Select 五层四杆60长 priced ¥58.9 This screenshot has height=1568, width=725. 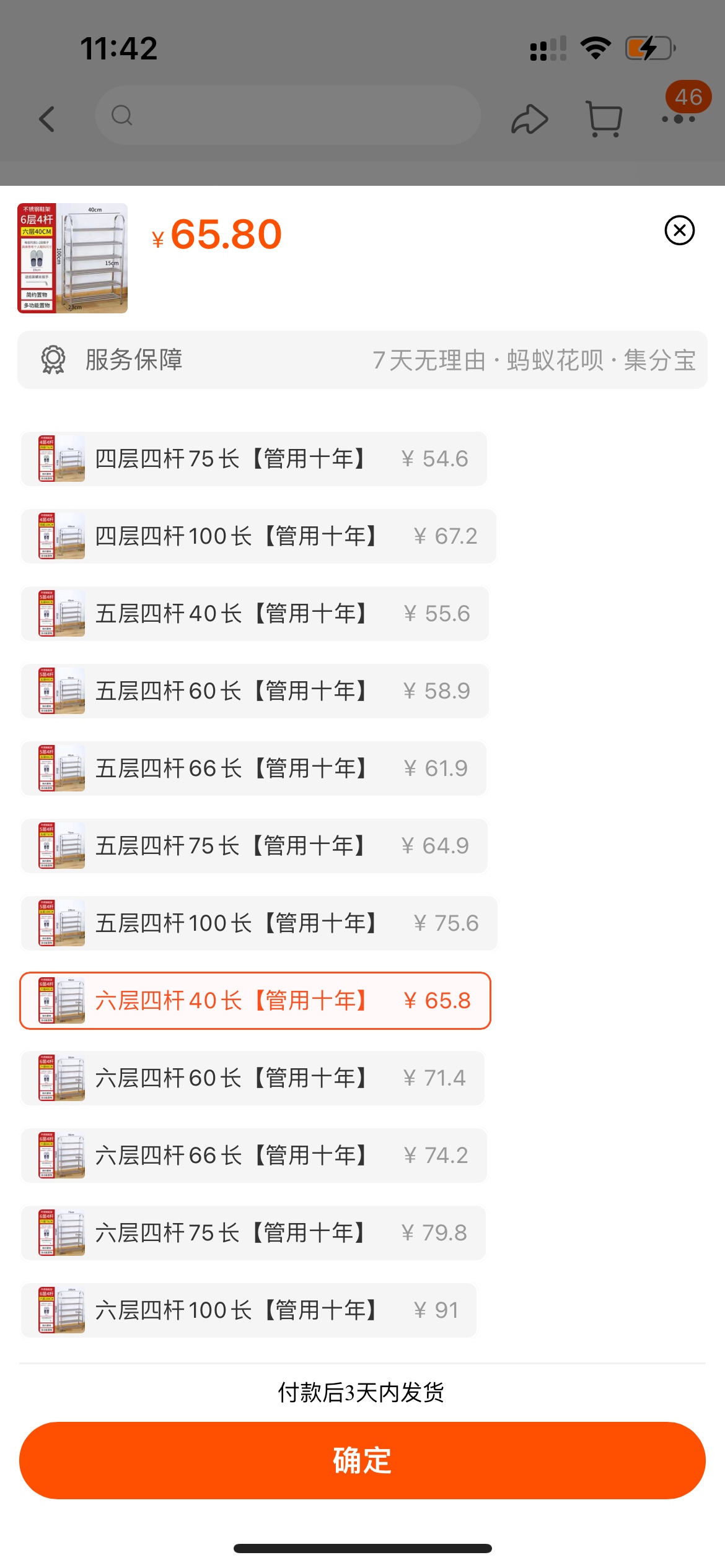point(255,691)
